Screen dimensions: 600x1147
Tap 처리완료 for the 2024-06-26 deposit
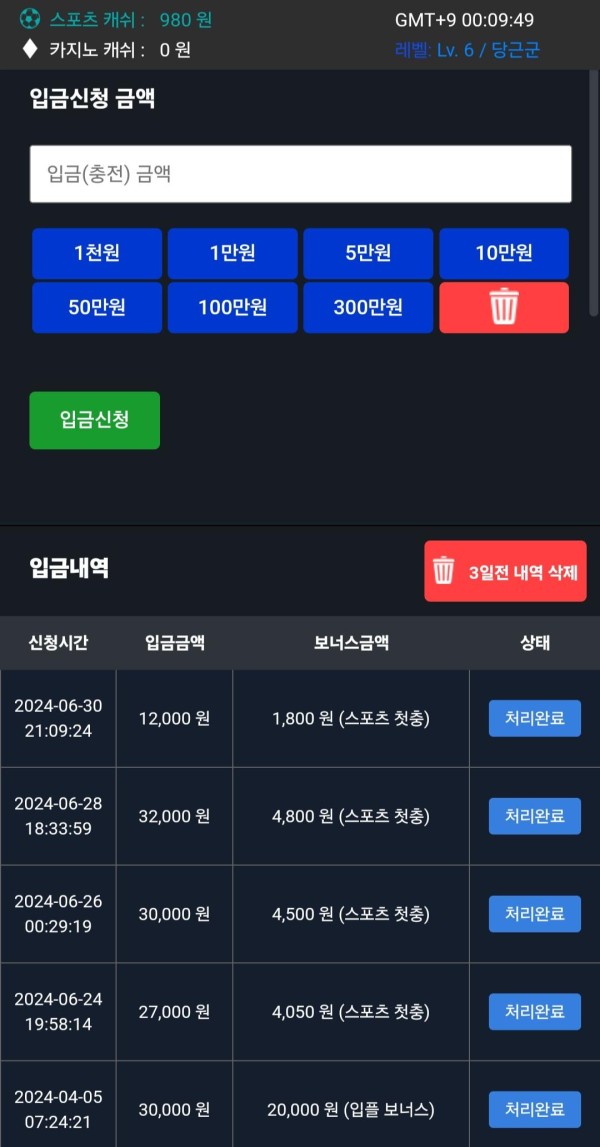click(x=534, y=914)
